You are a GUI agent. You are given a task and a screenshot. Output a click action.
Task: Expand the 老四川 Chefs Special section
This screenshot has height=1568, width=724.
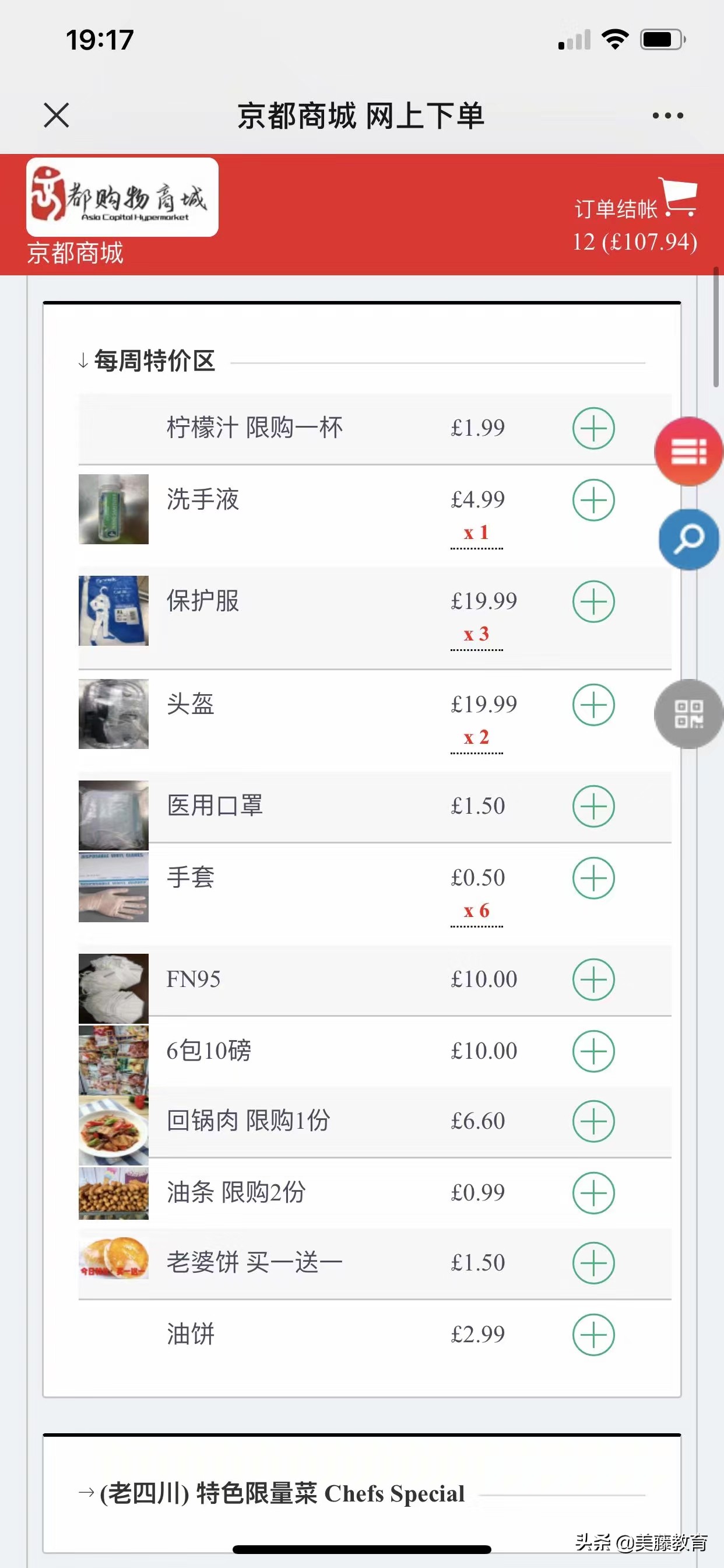click(272, 1494)
